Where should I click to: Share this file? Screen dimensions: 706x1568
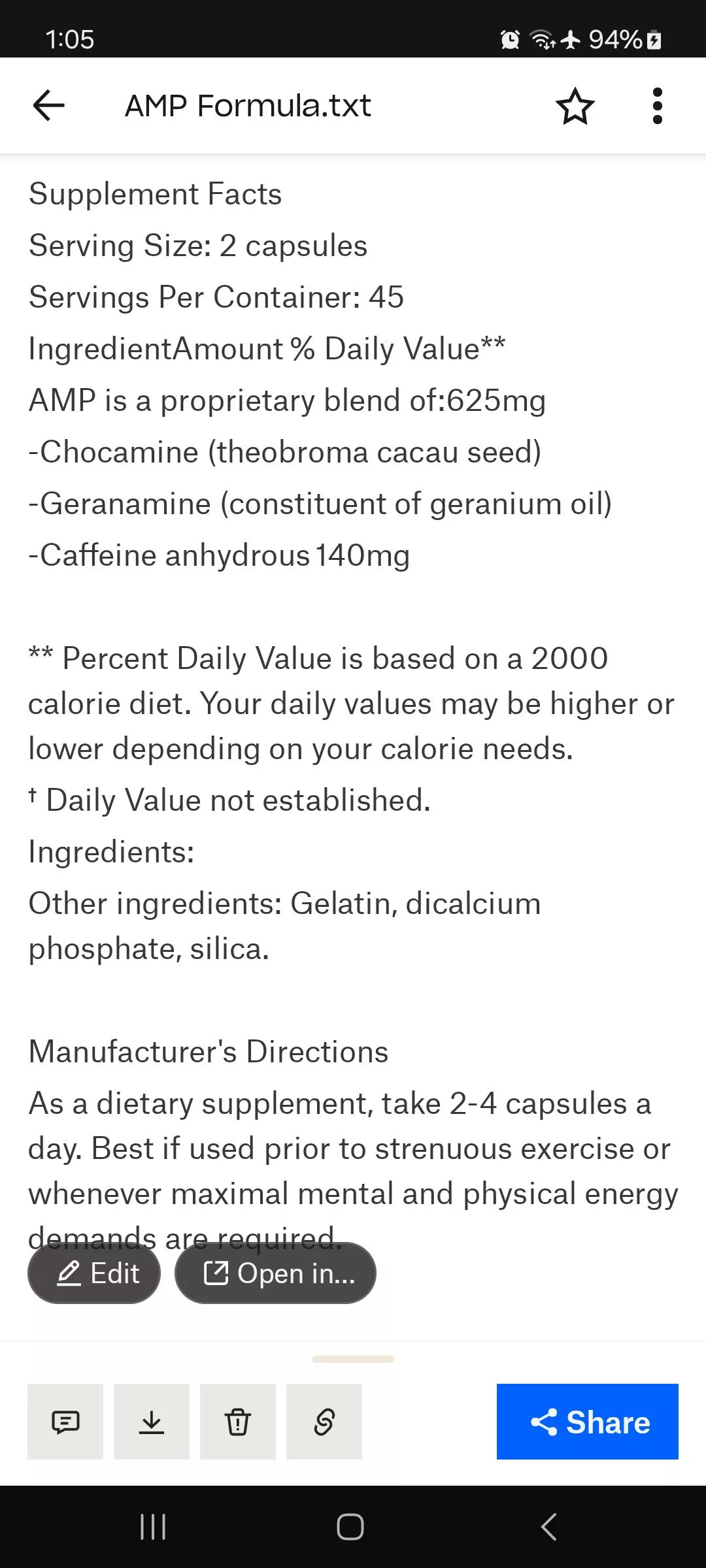click(x=587, y=1422)
